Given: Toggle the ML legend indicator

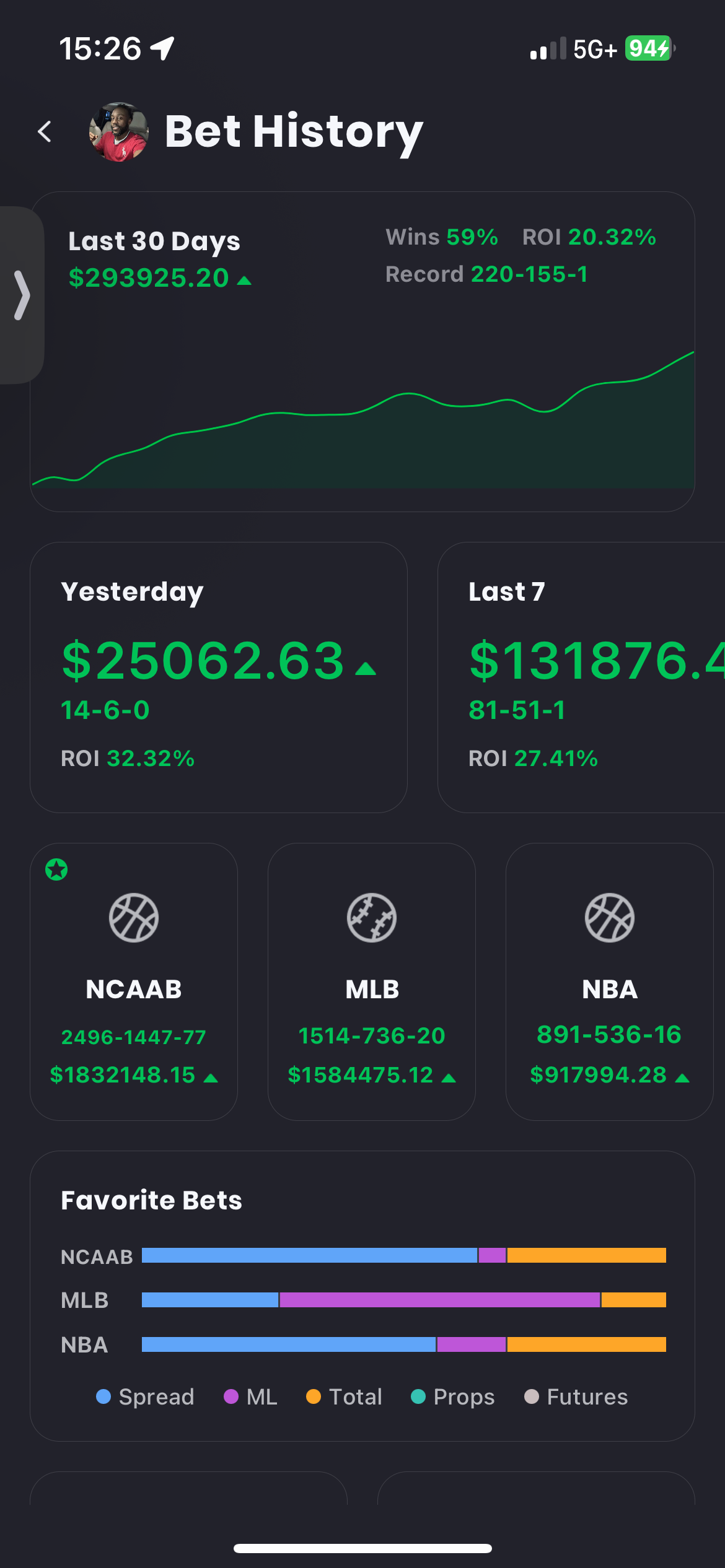Looking at the screenshot, I should pyautogui.click(x=231, y=1396).
